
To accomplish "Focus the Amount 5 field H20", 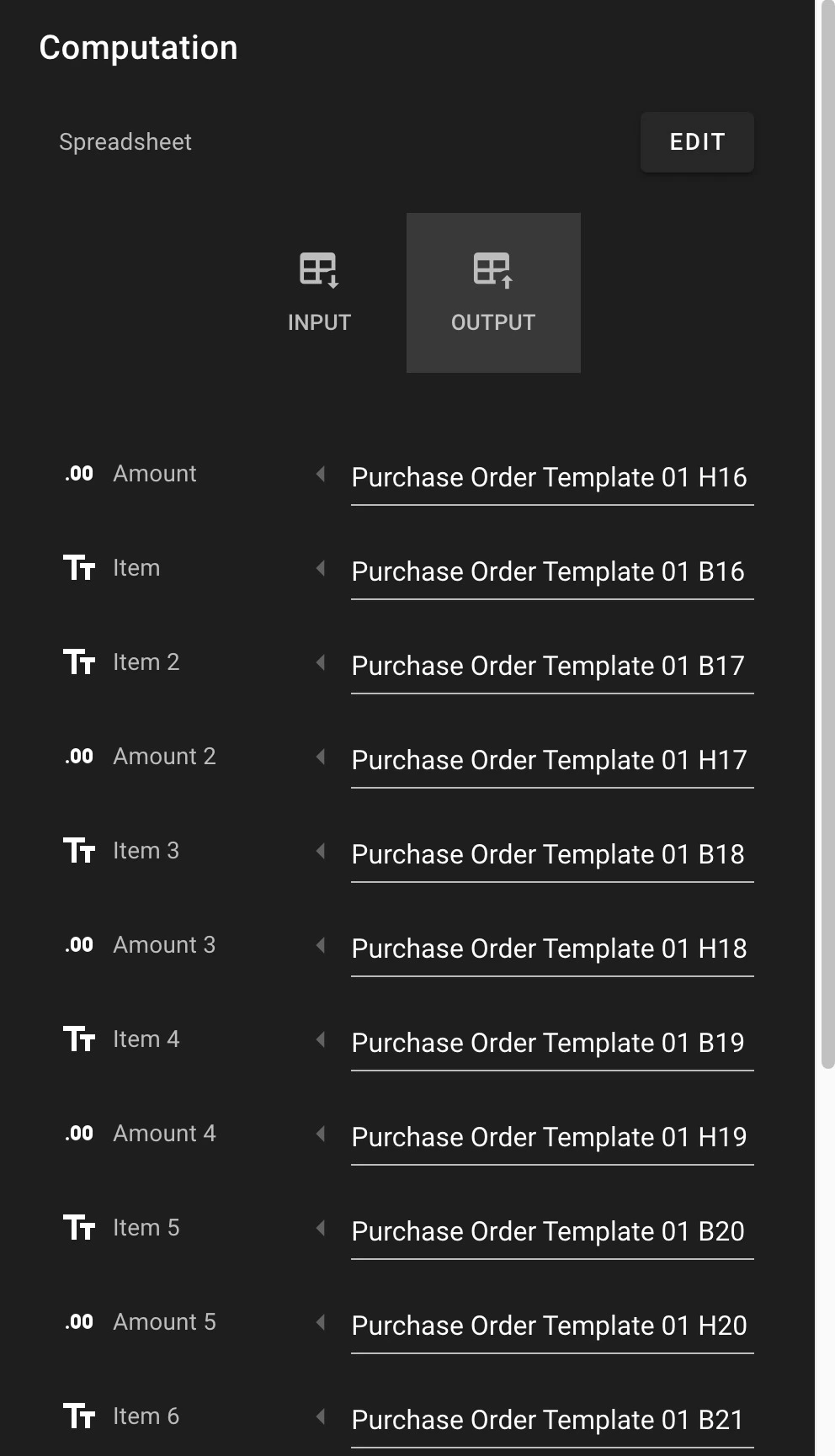I will click(551, 1326).
